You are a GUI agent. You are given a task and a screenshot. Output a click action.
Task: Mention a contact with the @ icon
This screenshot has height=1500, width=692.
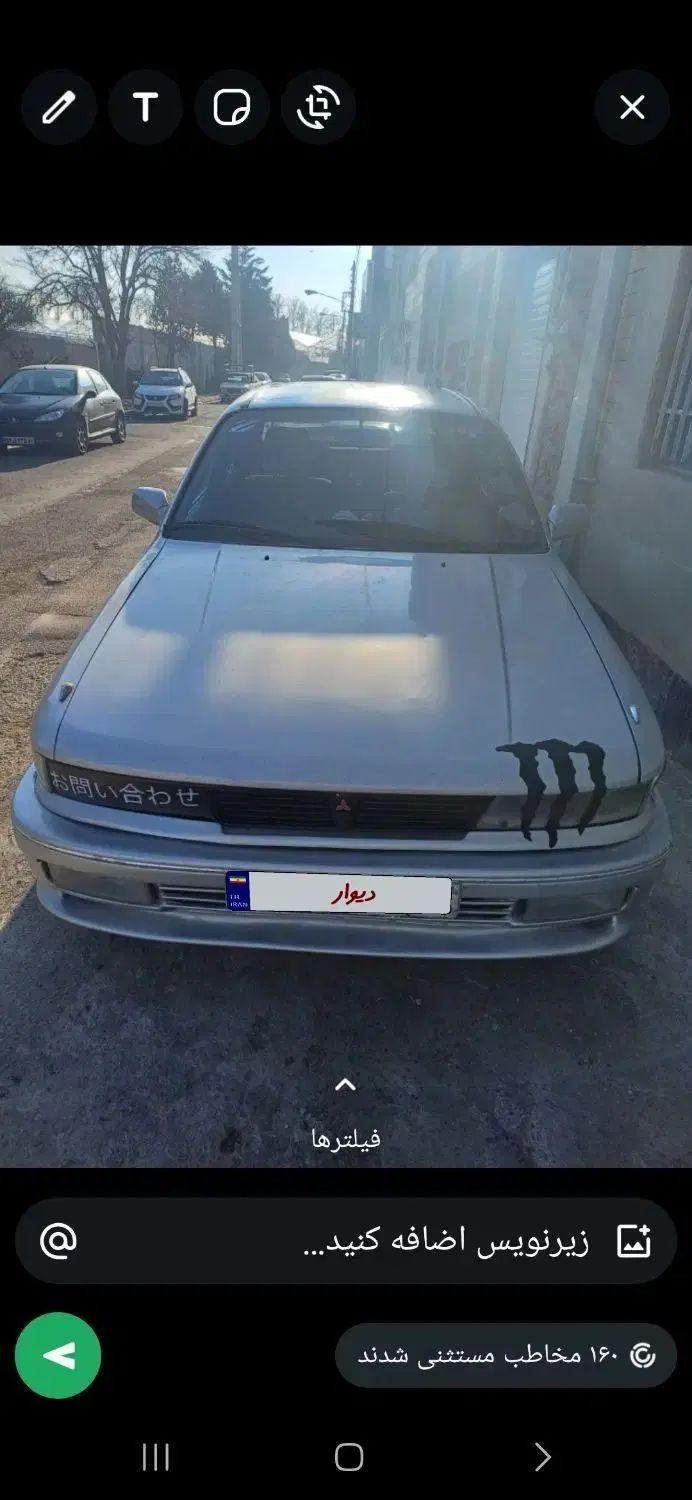pos(58,1241)
